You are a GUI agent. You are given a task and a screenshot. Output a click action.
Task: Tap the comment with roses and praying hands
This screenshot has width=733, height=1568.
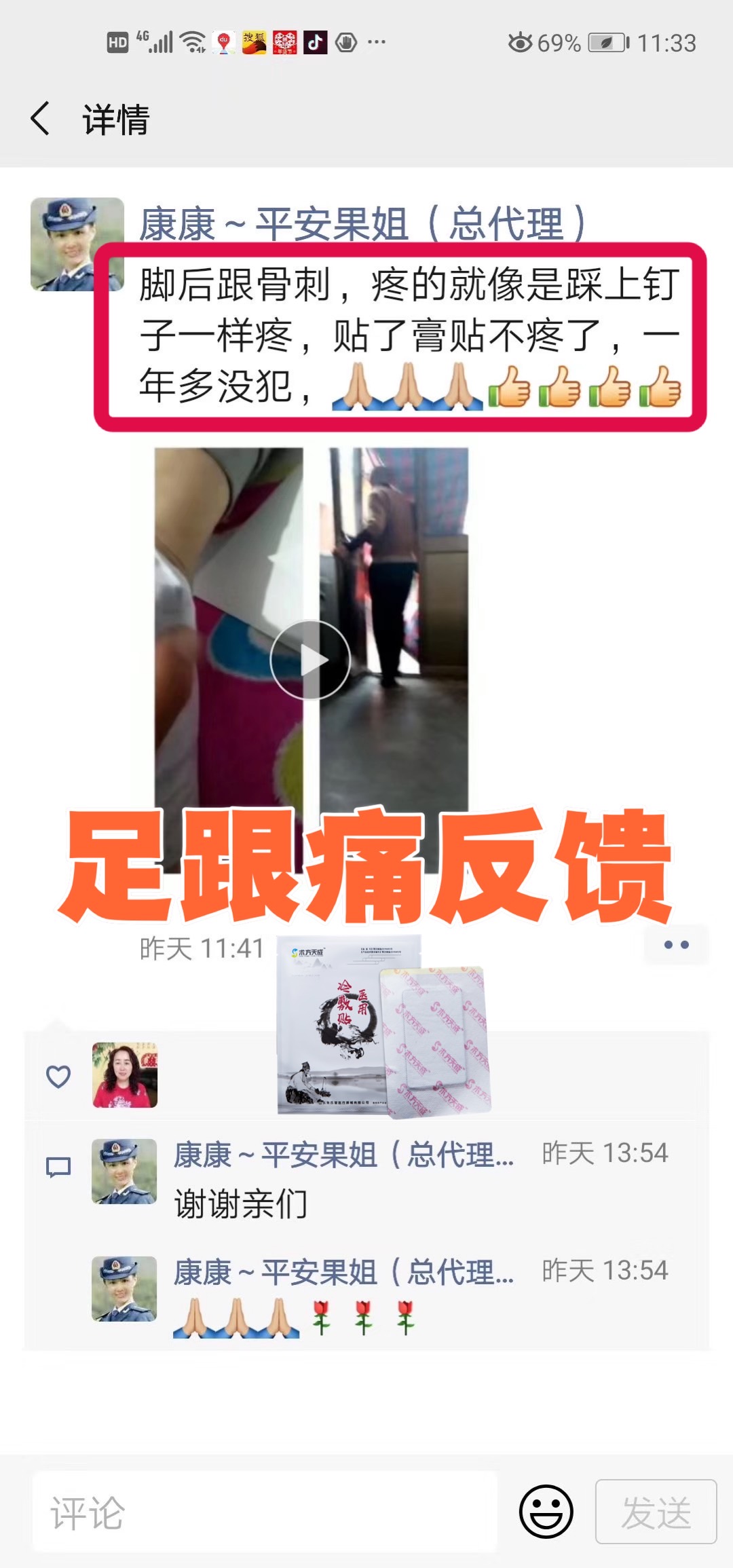pos(292,1318)
